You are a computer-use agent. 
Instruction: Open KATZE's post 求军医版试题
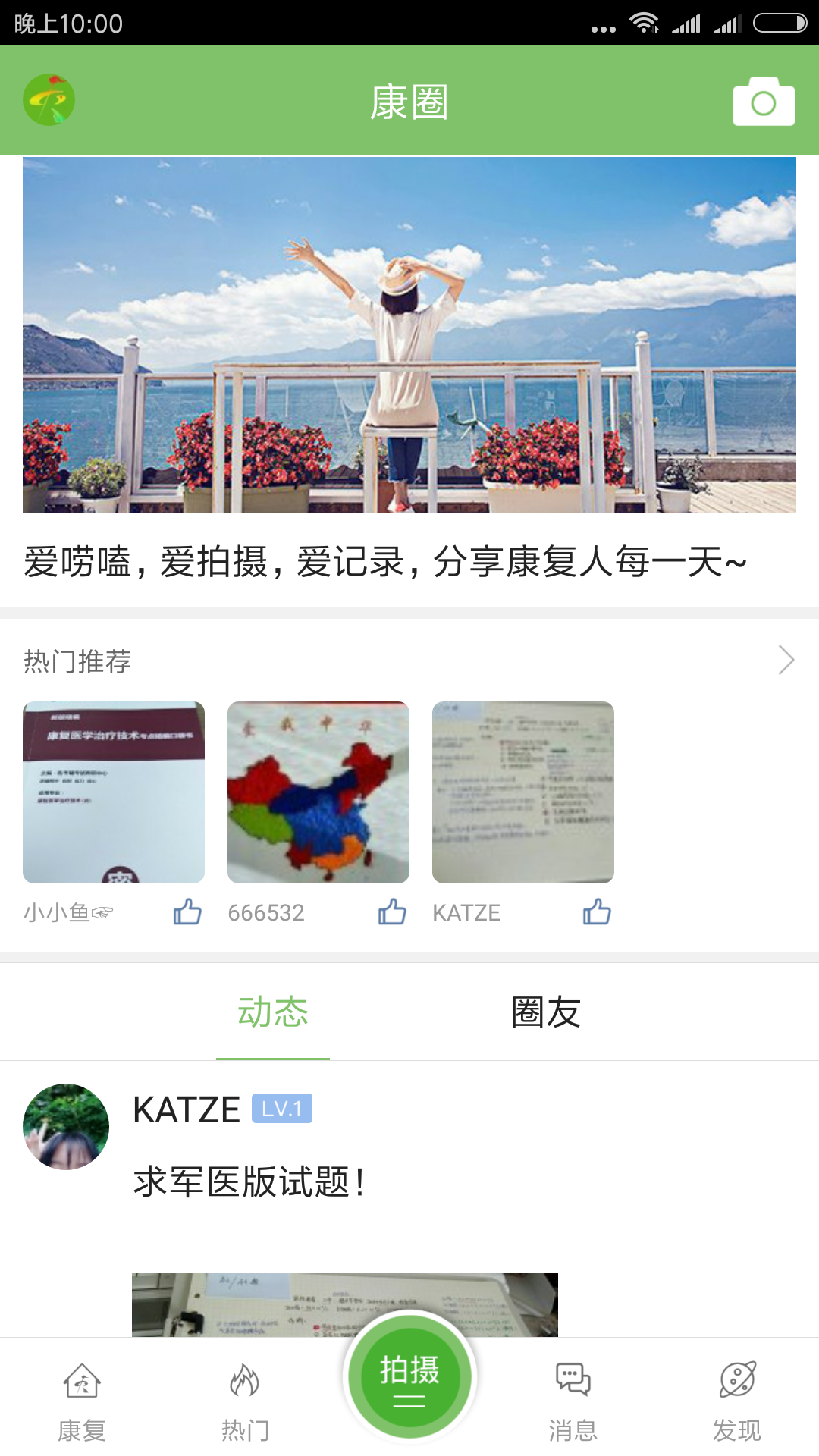(249, 1181)
